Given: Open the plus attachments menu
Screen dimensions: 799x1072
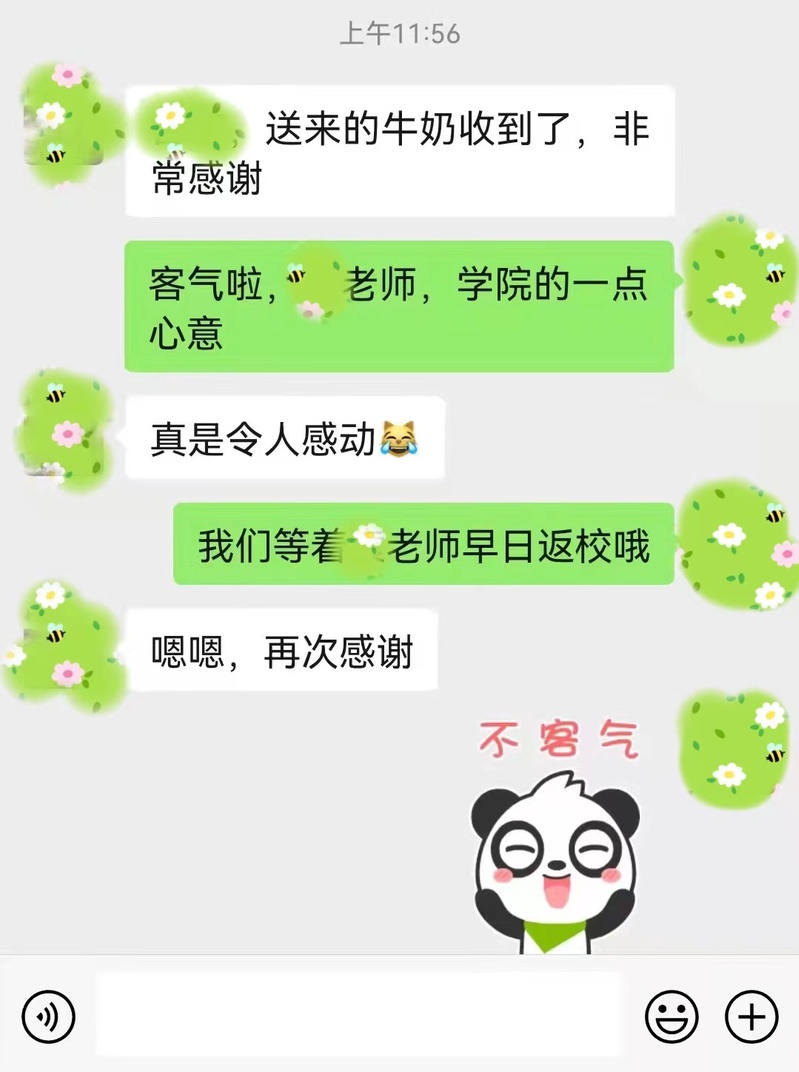Looking at the screenshot, I should (x=751, y=1018).
